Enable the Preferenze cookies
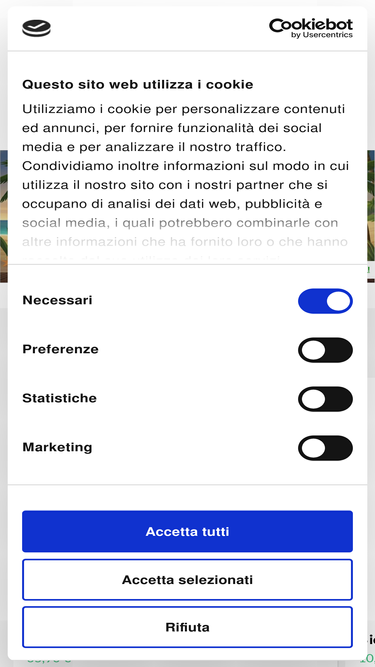375x667 pixels. (325, 350)
